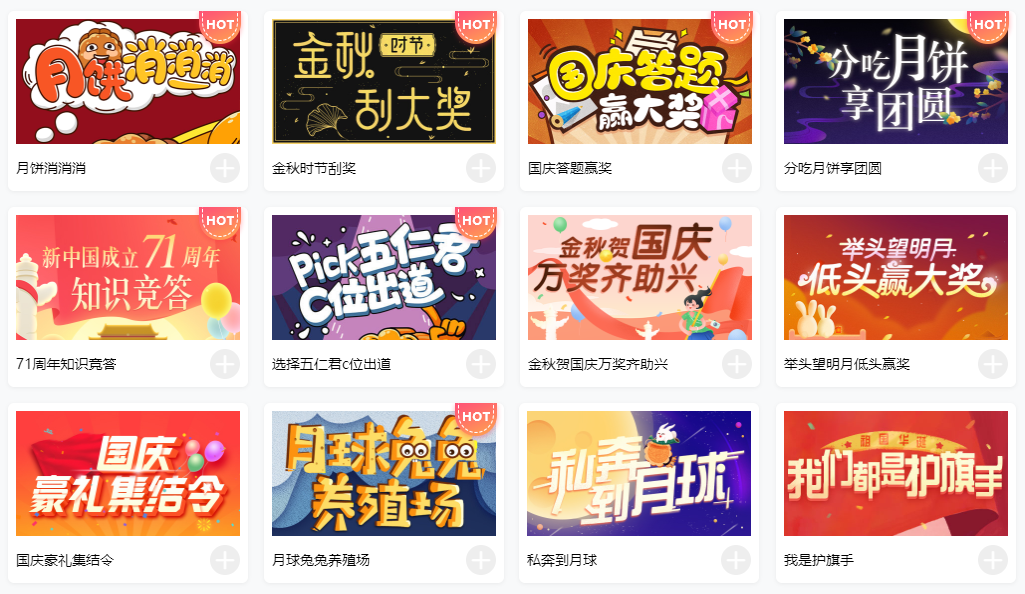
Task: Add 71周年知识竞答 using its plus icon
Action: coord(225,364)
